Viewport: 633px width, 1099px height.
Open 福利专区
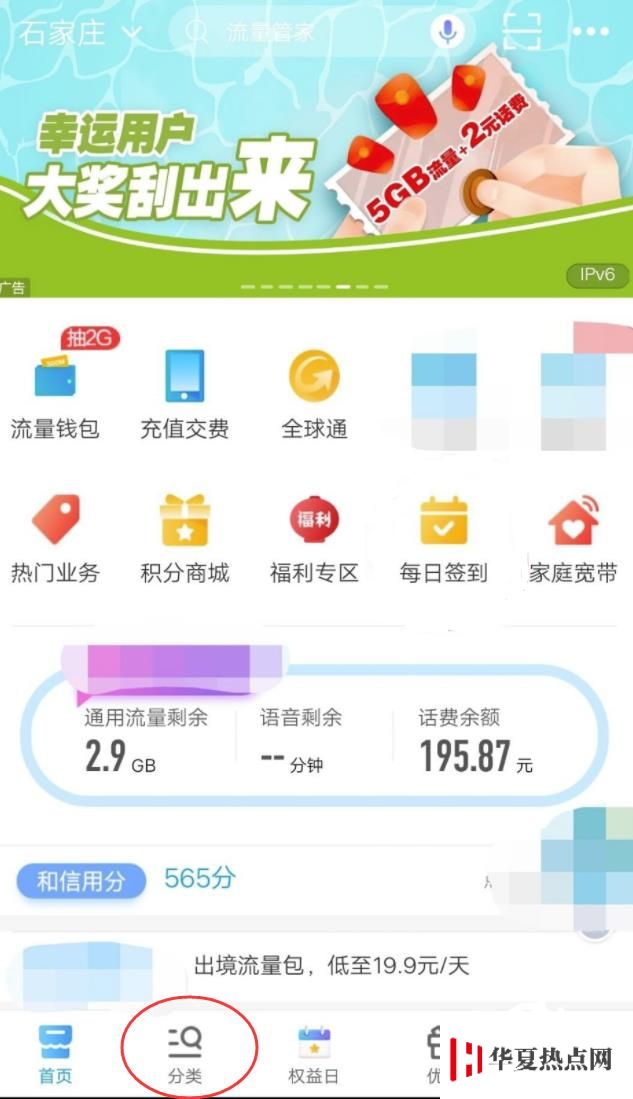click(314, 540)
